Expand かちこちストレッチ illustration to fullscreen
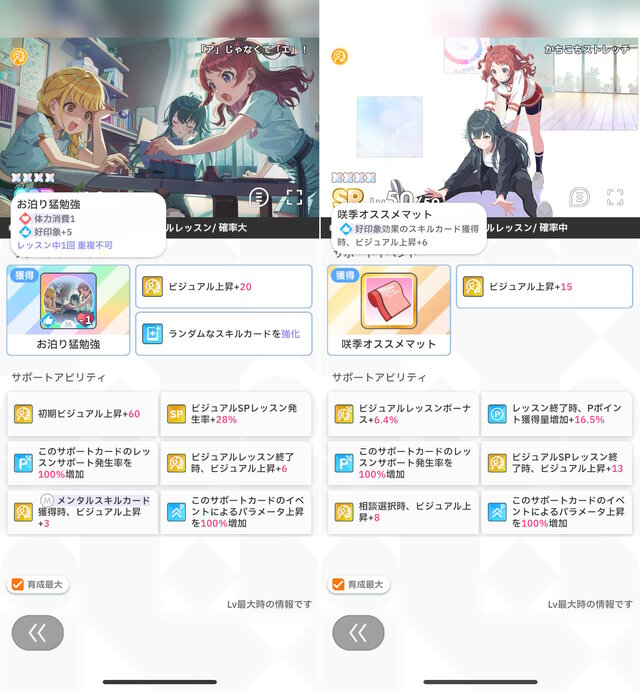The width and height of the screenshot is (640, 691). (x=614, y=198)
